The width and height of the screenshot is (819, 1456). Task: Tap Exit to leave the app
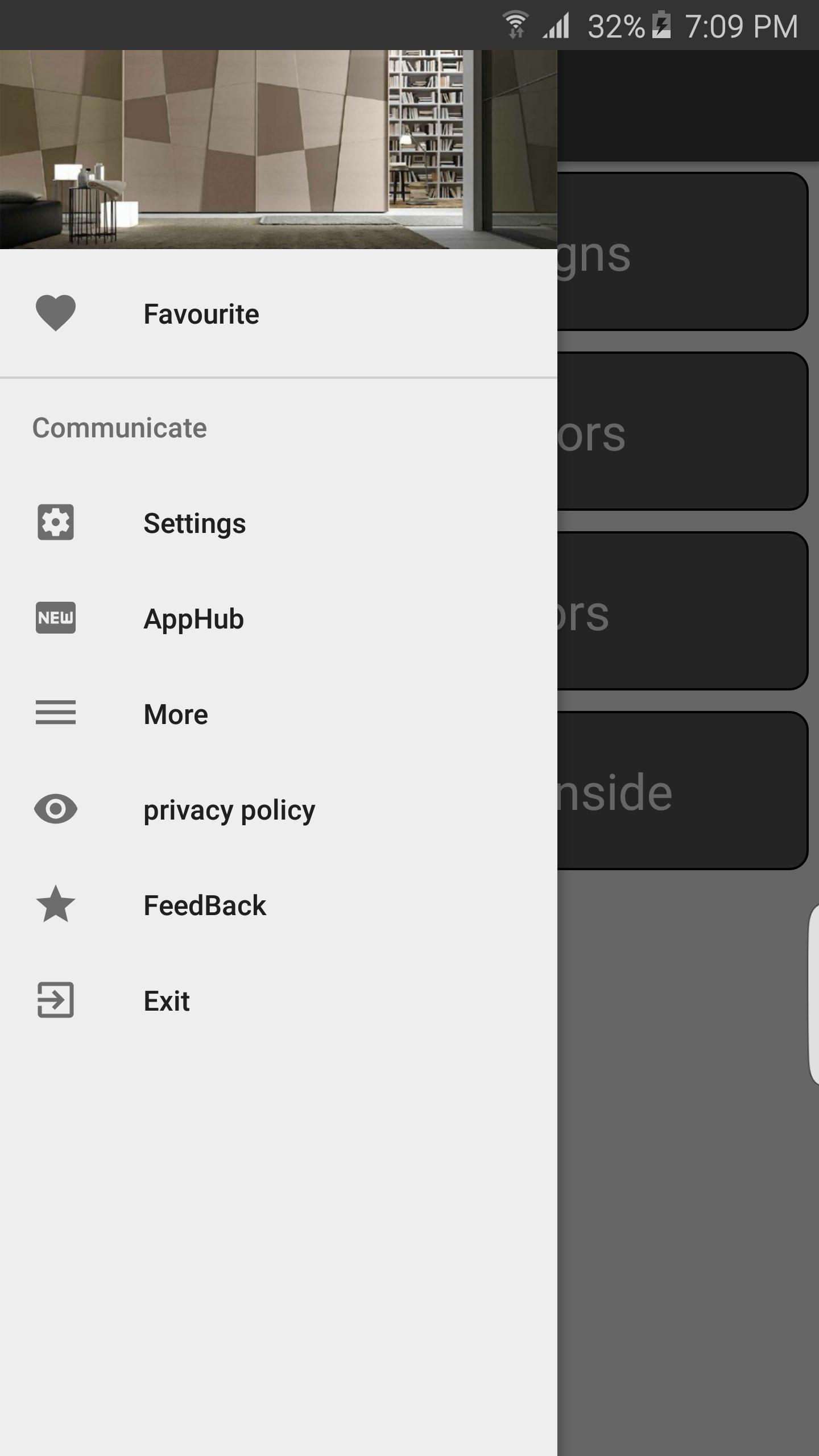[167, 1001]
